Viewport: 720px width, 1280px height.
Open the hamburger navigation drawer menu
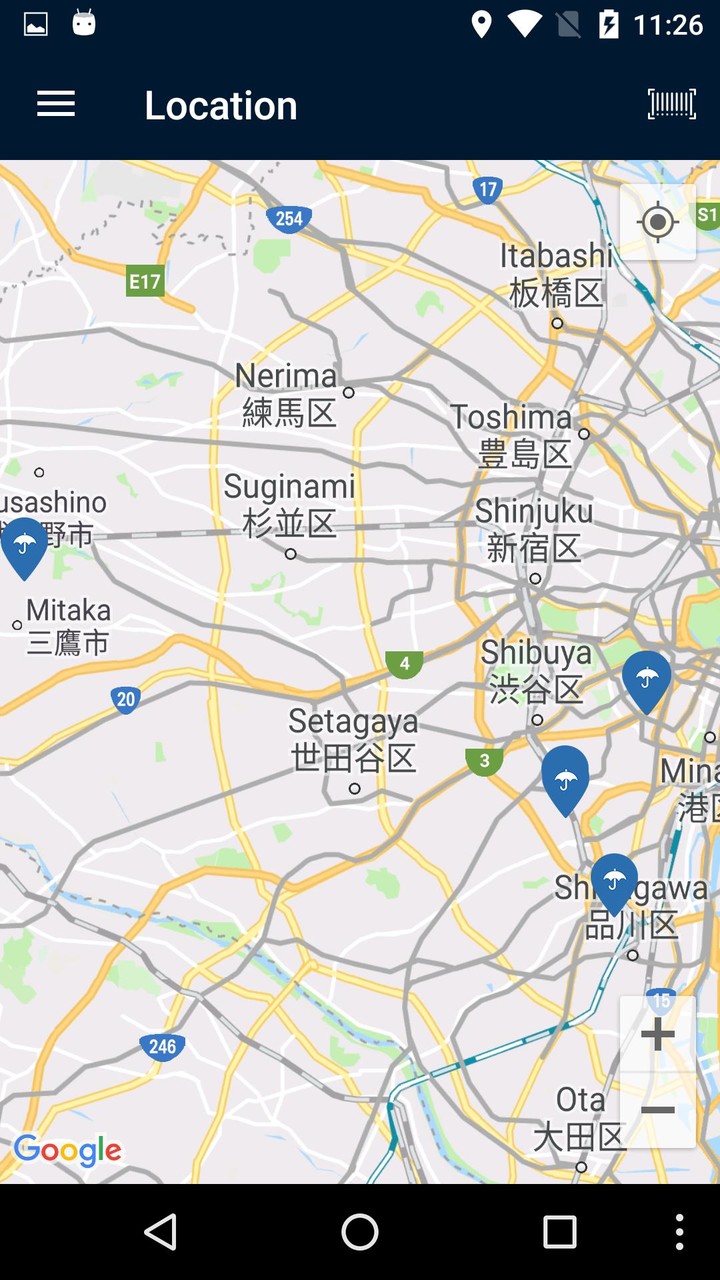coord(56,104)
